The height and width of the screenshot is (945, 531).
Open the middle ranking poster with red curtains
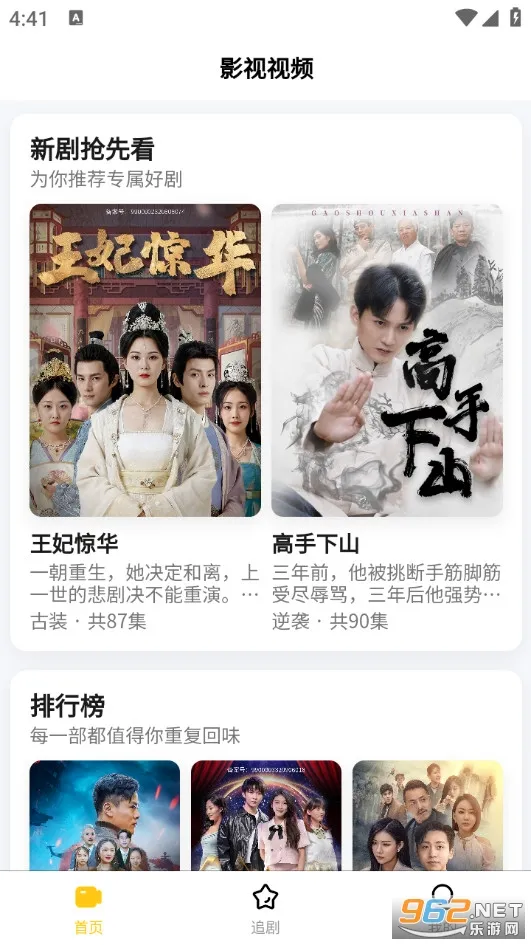click(x=266, y=815)
